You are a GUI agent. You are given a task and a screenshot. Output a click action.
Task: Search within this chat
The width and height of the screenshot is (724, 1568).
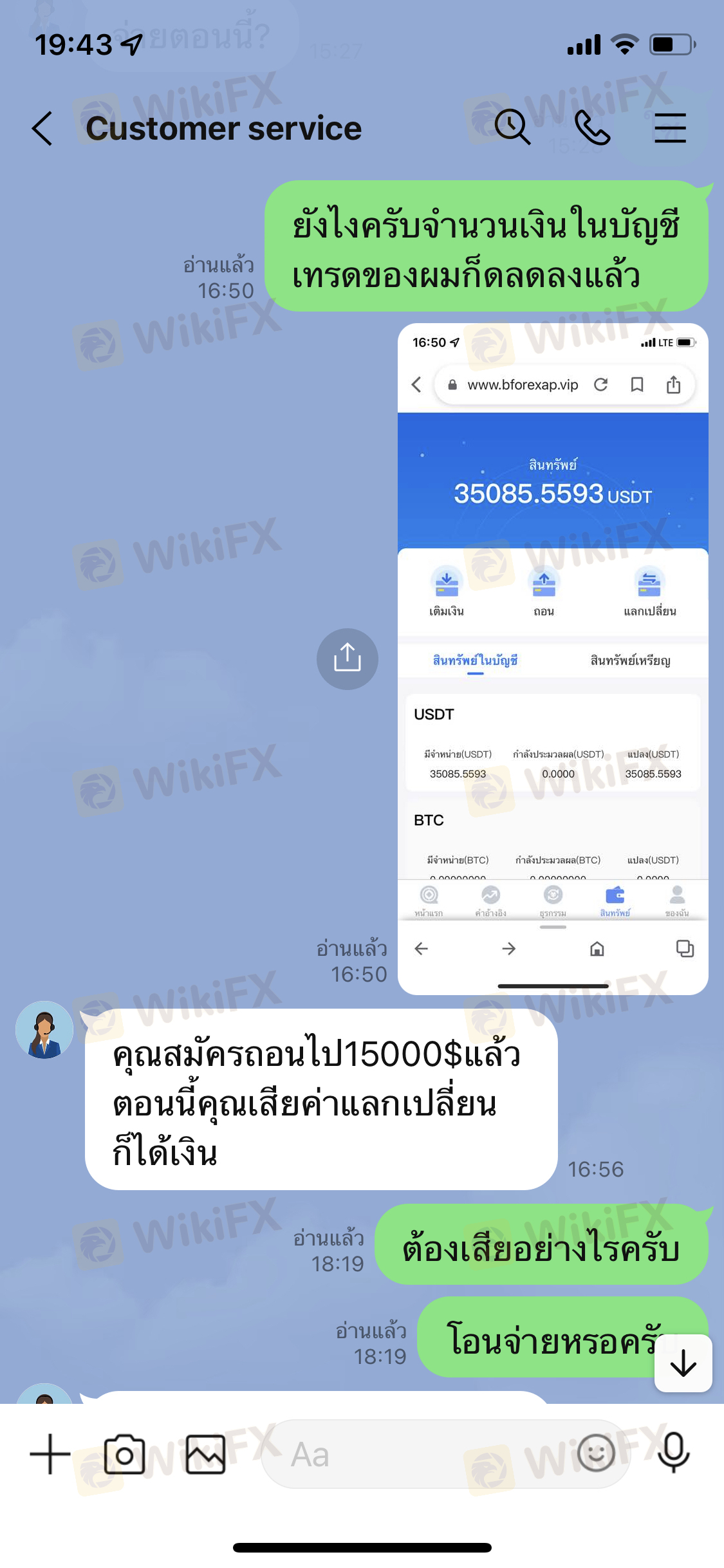point(512,127)
